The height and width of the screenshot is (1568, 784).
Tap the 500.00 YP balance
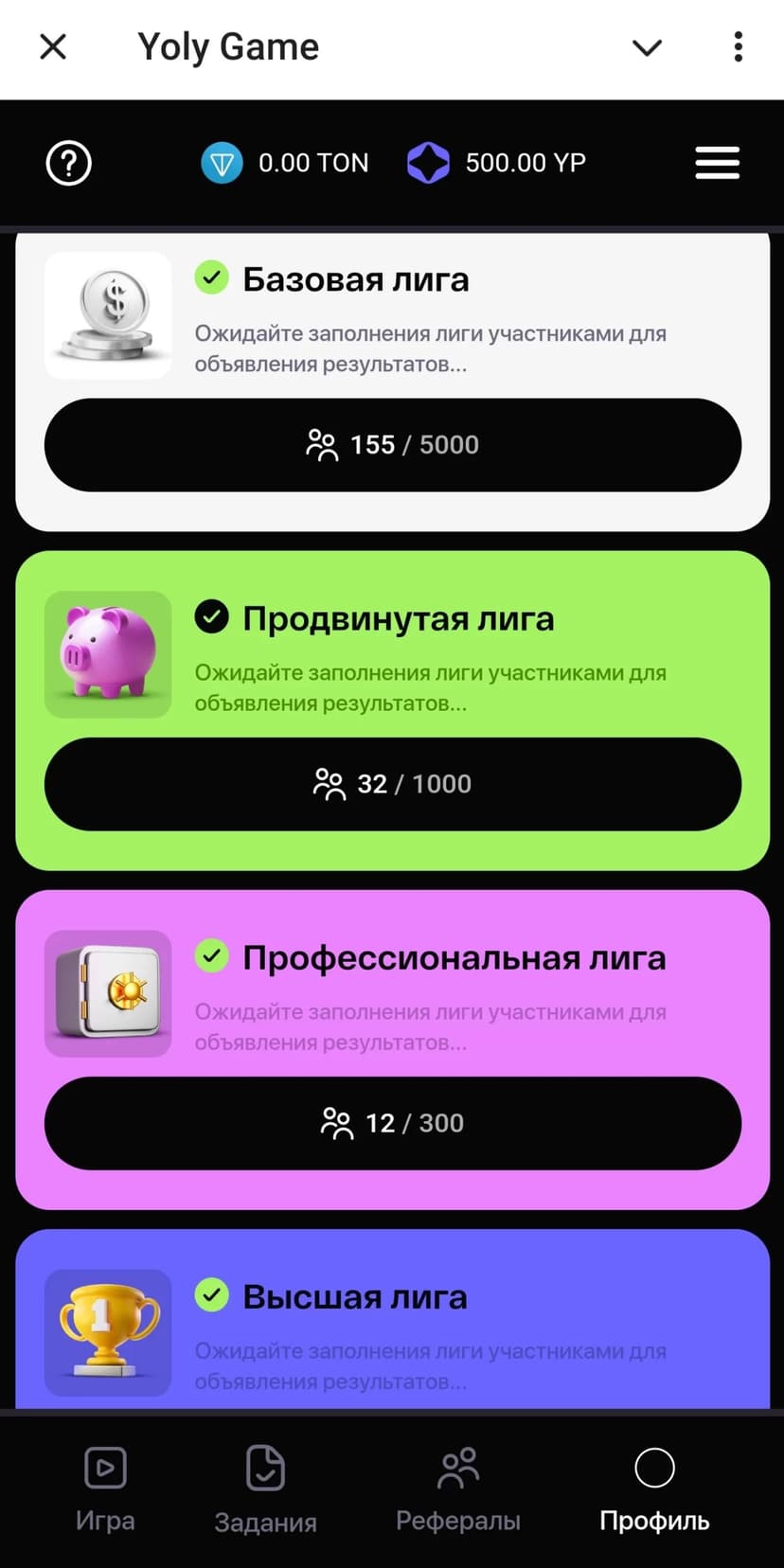click(497, 163)
